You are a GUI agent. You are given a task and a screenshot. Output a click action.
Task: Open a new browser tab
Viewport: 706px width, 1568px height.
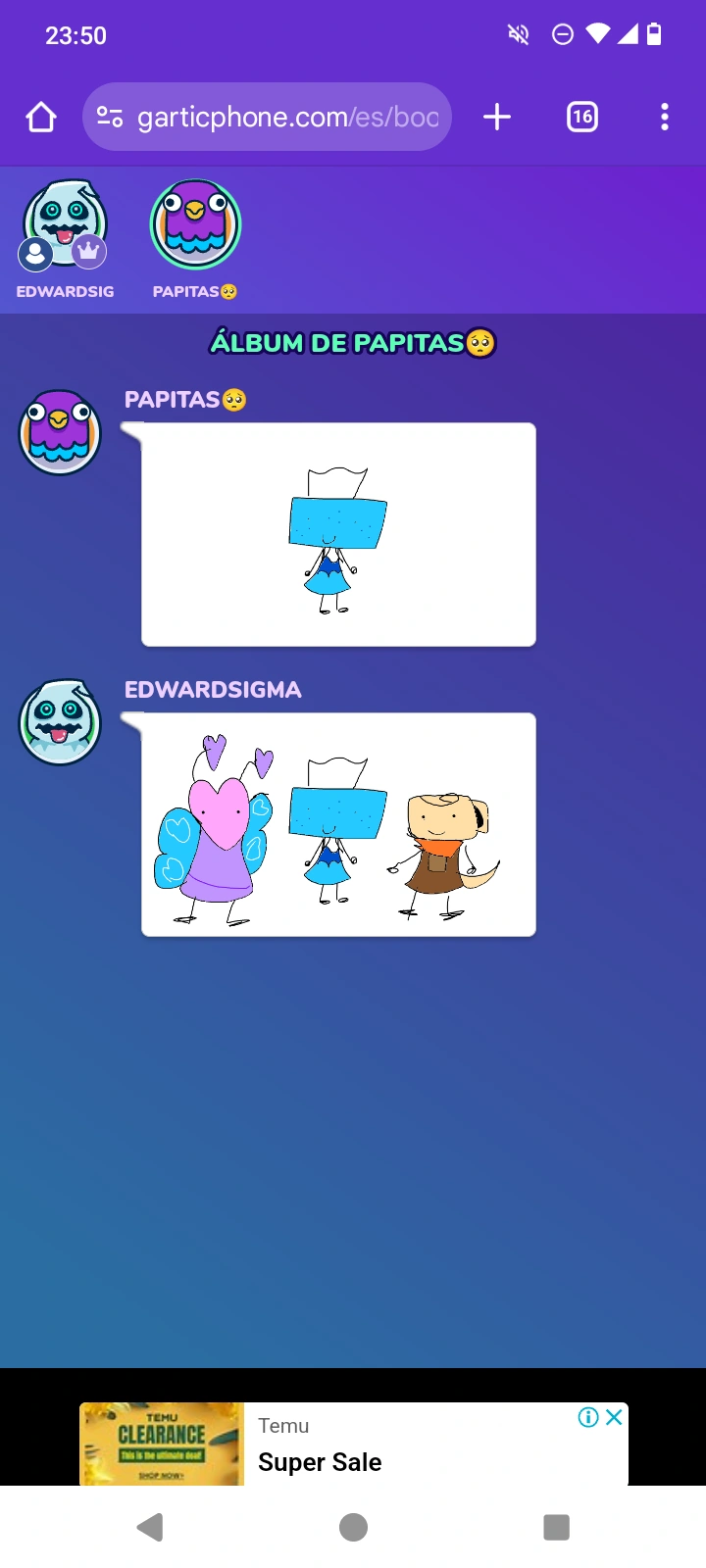497,118
